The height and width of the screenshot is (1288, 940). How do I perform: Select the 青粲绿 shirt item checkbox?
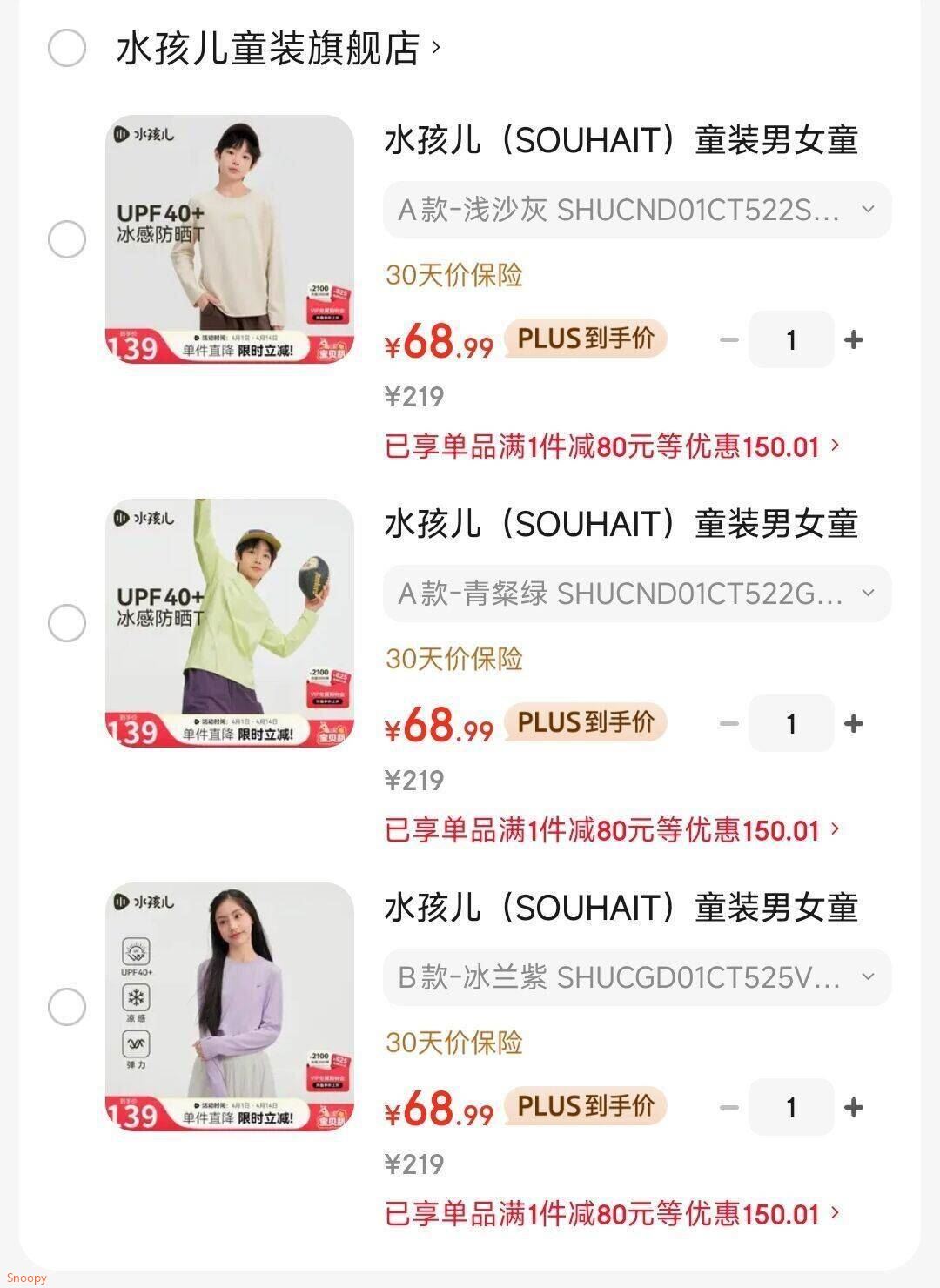pyautogui.click(x=66, y=623)
